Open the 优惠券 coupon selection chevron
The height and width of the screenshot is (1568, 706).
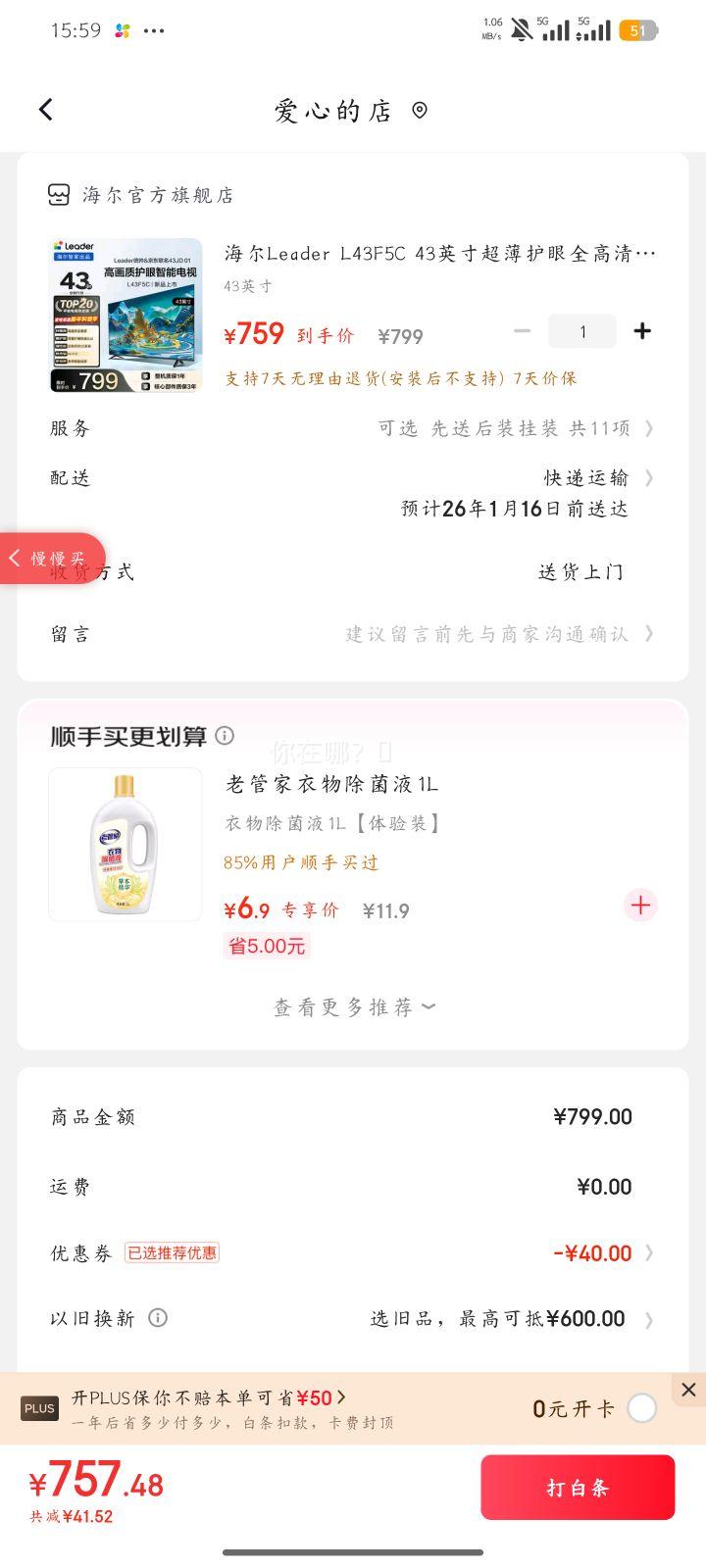point(650,1252)
